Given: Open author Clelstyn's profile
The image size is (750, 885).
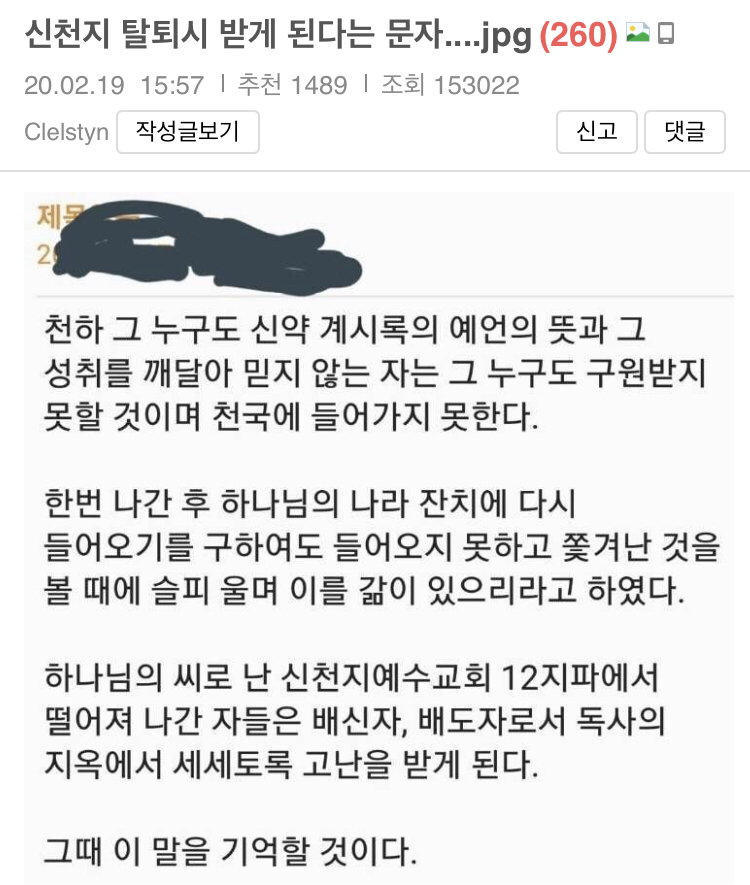Looking at the screenshot, I should (x=65, y=133).
